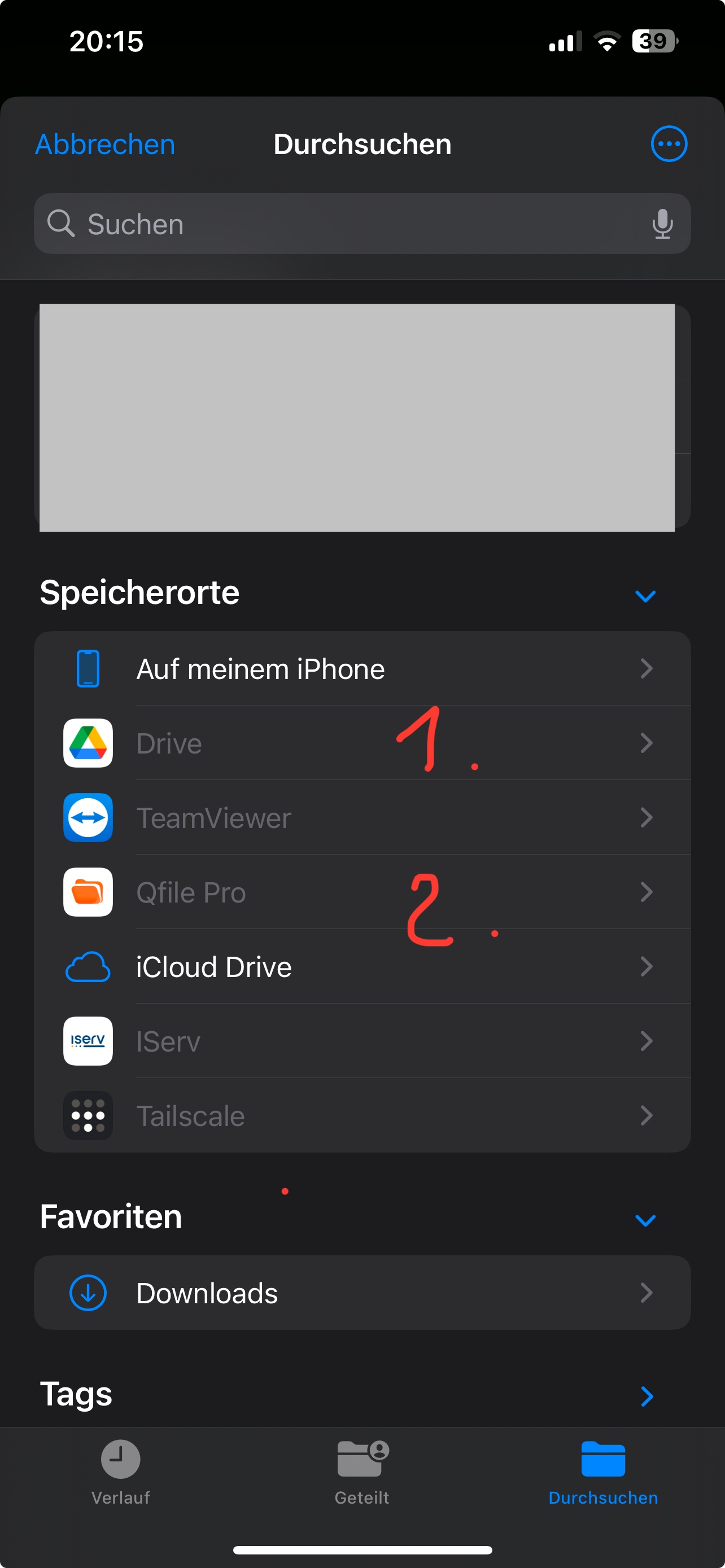
Task: Open the Downloads favorite folder
Action: point(362,1293)
